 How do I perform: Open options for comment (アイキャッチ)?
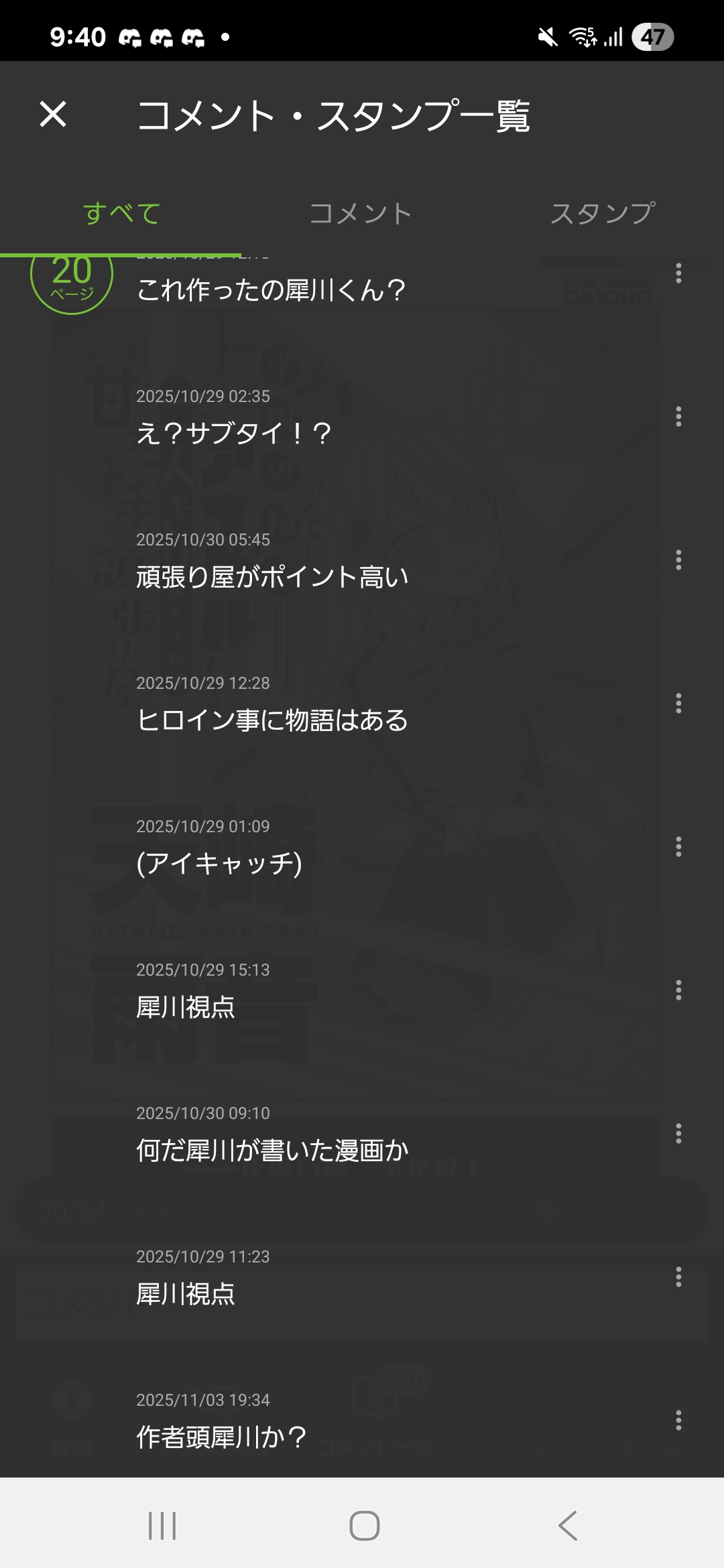678,847
